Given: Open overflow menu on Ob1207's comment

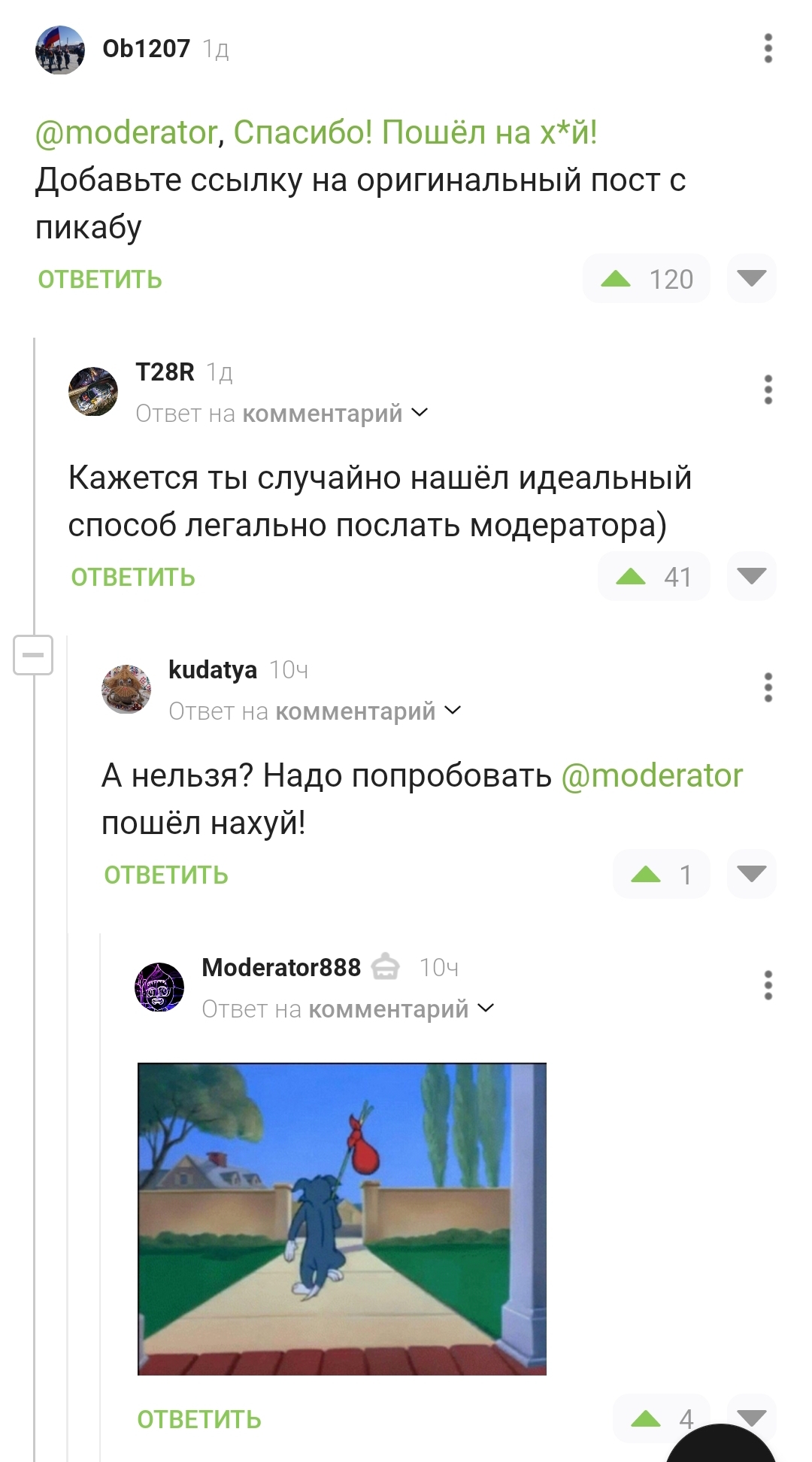Looking at the screenshot, I should (x=768, y=48).
